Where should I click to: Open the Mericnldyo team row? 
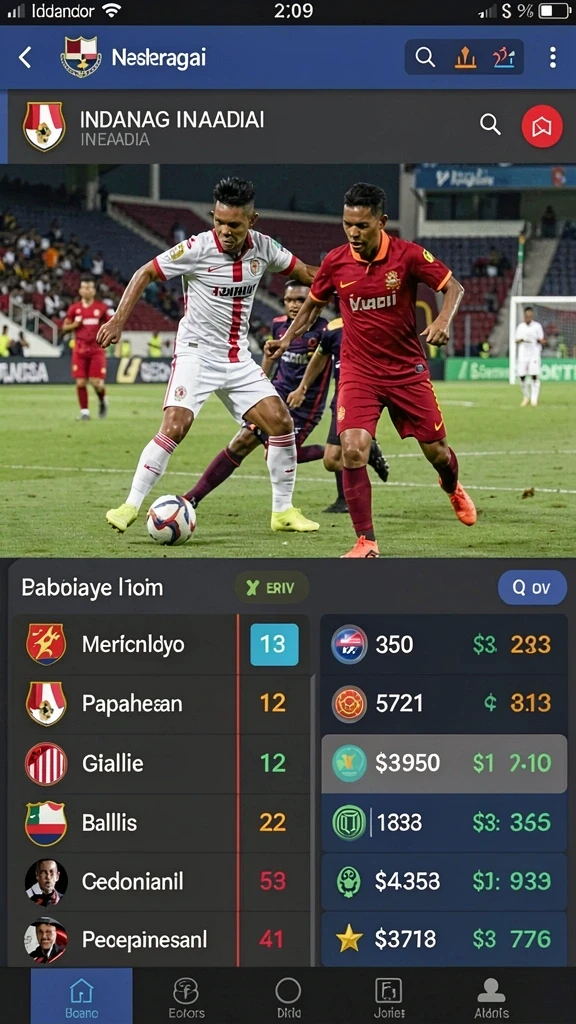click(161, 645)
